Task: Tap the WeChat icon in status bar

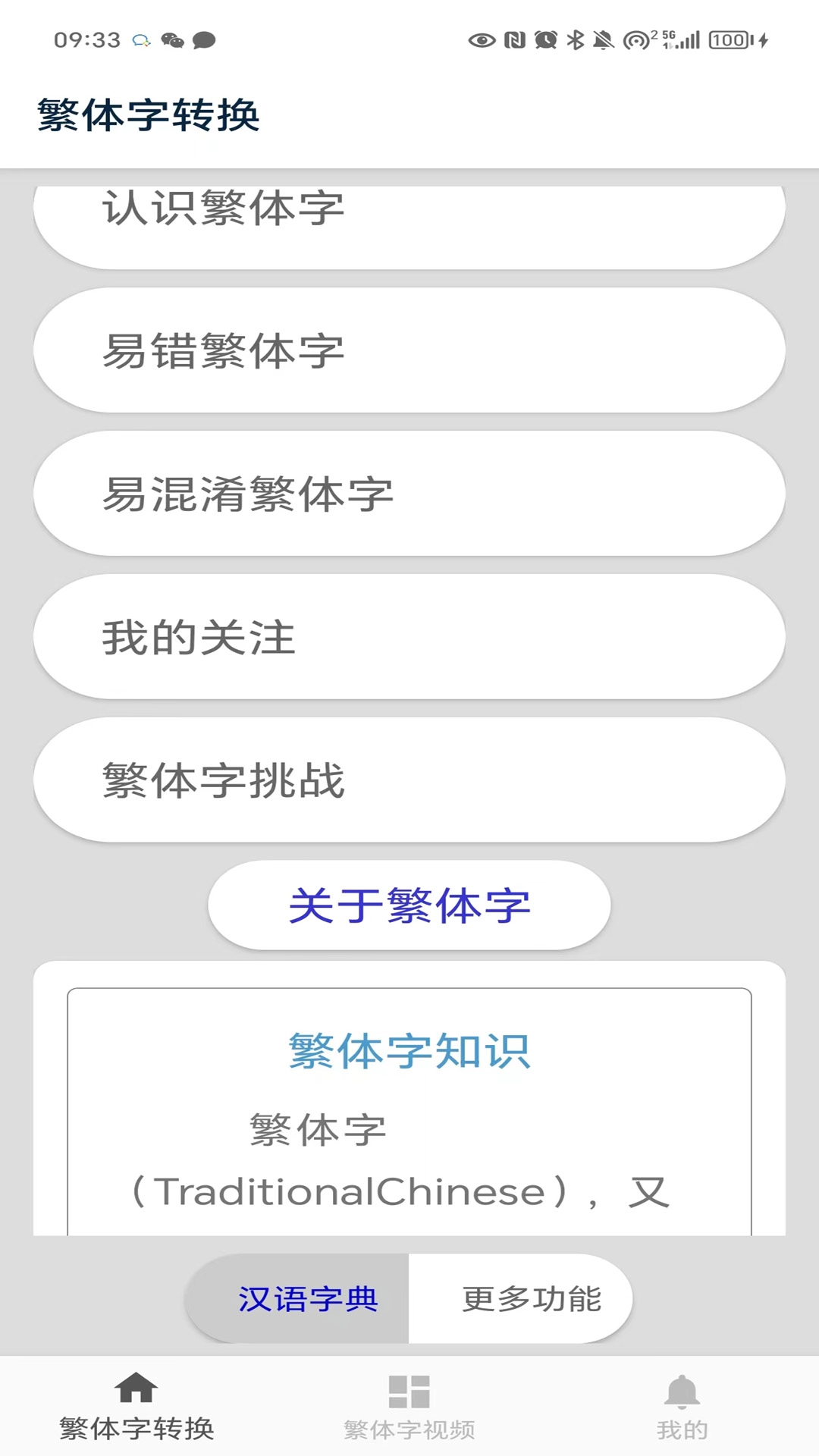Action: pos(172,42)
